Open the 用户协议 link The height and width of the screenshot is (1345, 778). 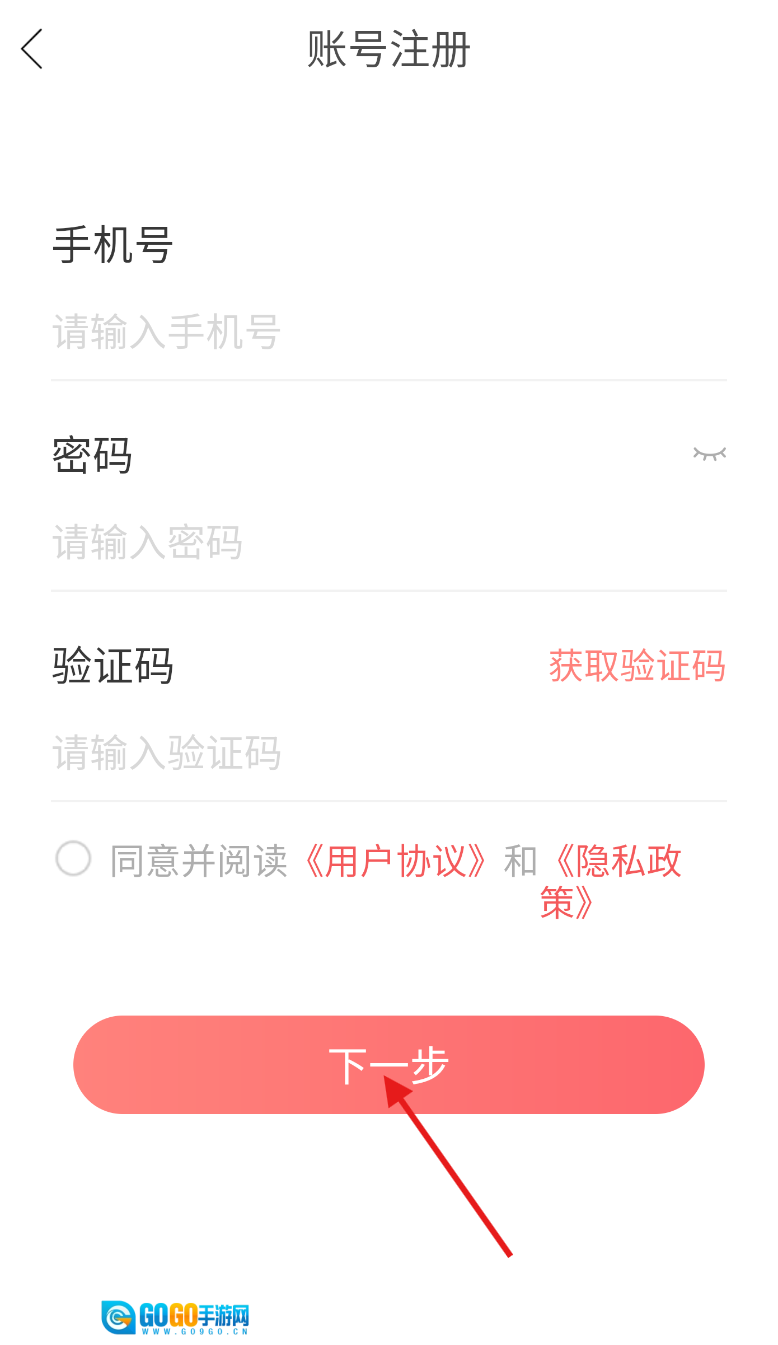click(x=397, y=861)
